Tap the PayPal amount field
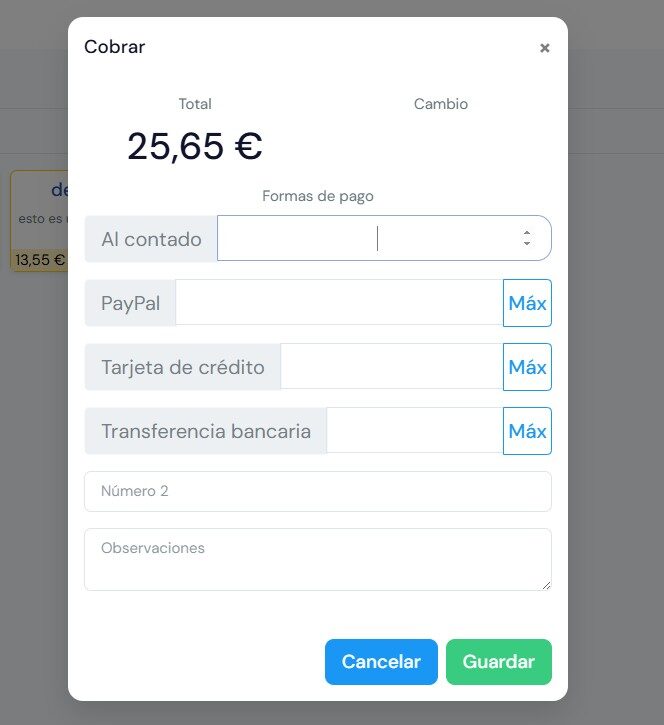This screenshot has width=664, height=725. coord(339,303)
